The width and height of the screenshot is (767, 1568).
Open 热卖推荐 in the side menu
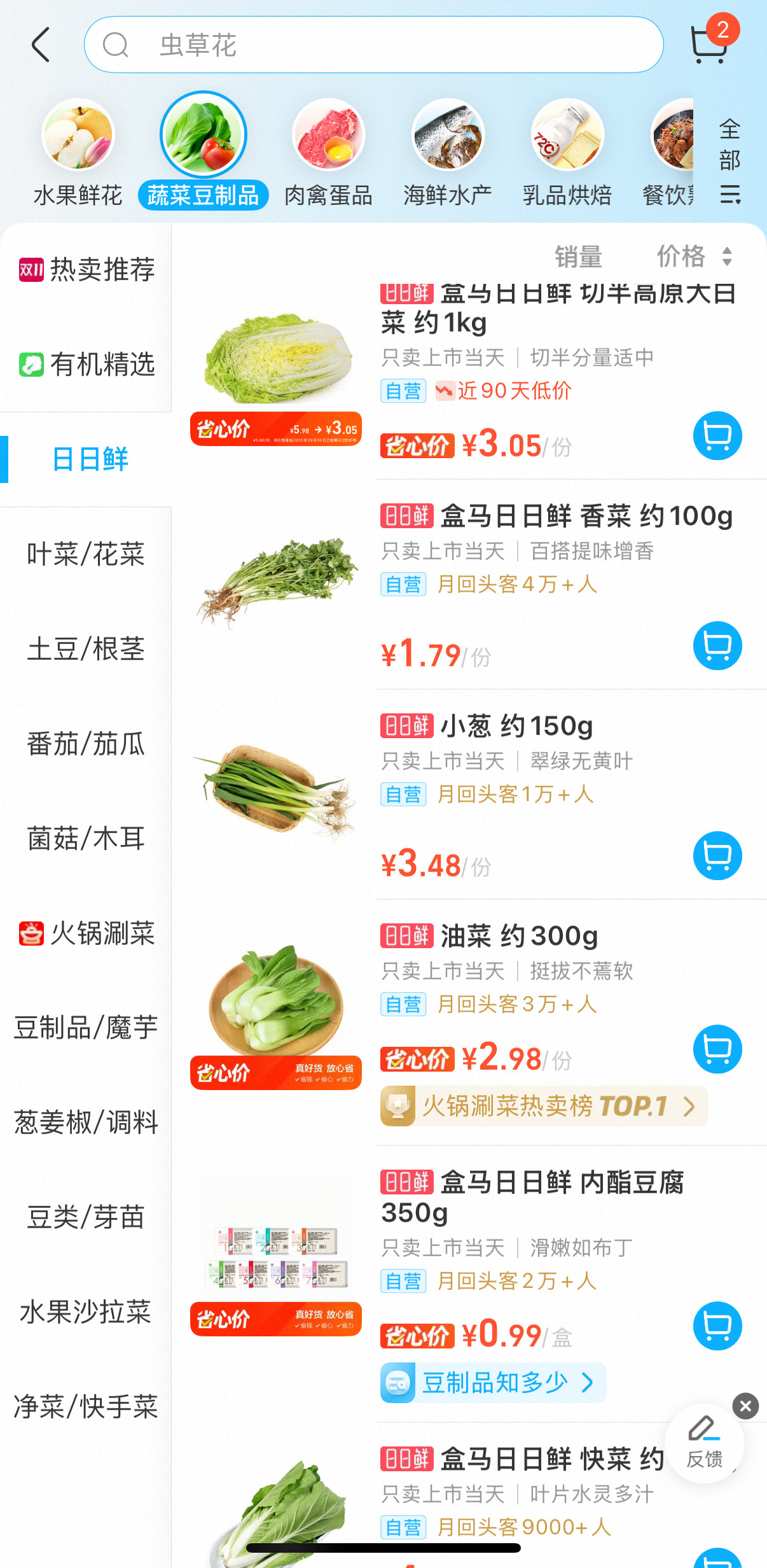tap(87, 270)
